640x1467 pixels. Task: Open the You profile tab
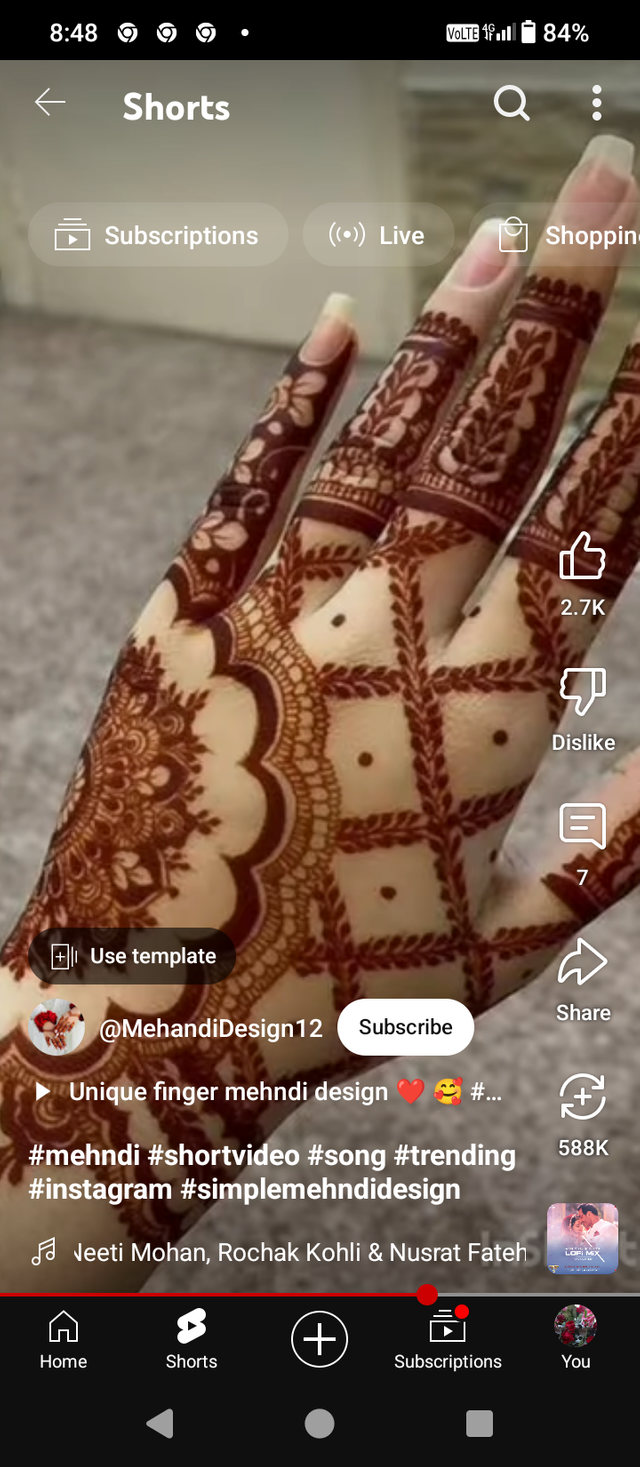click(575, 1340)
